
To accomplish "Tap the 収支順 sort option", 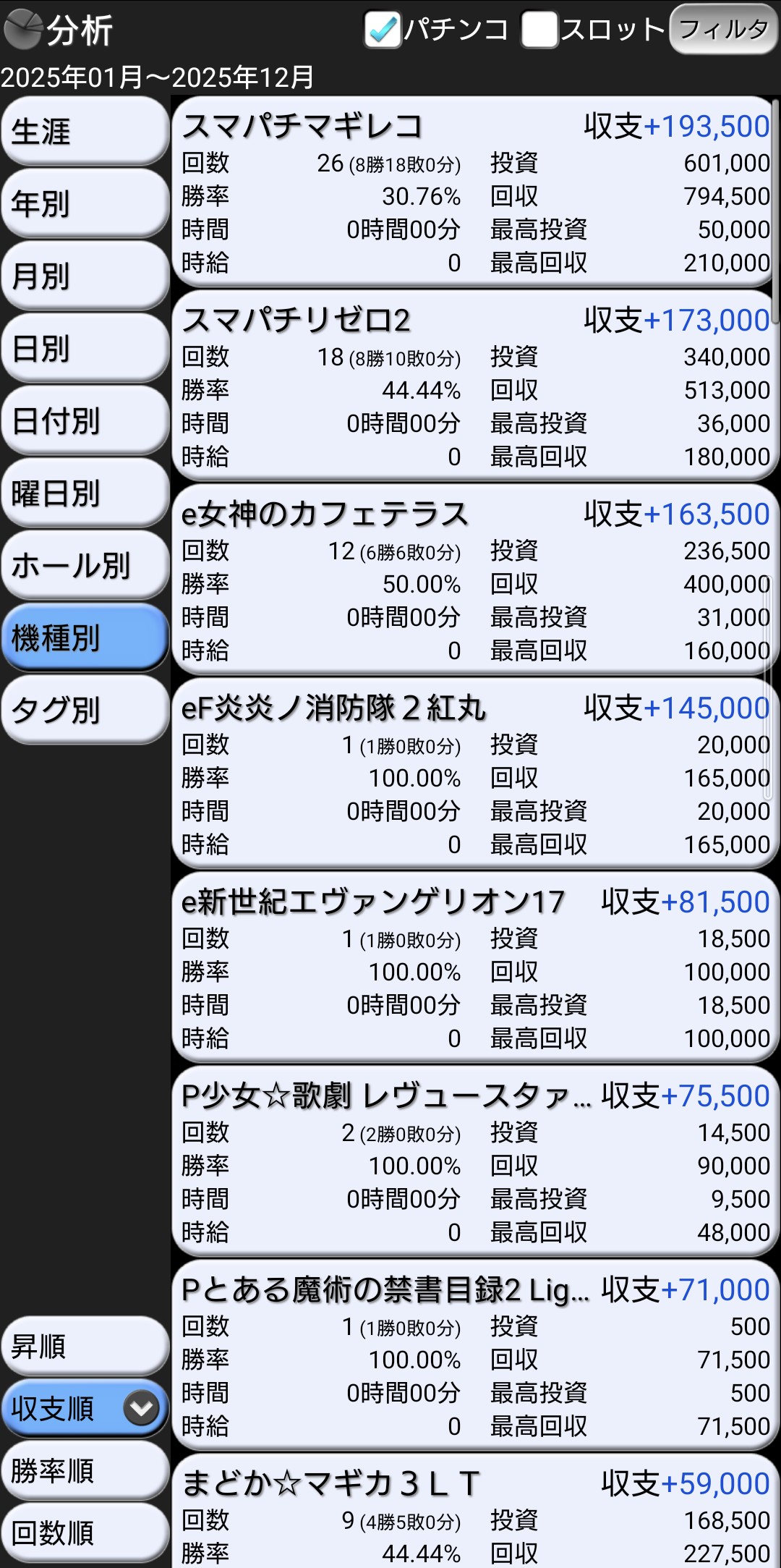I will pos(65,1409).
